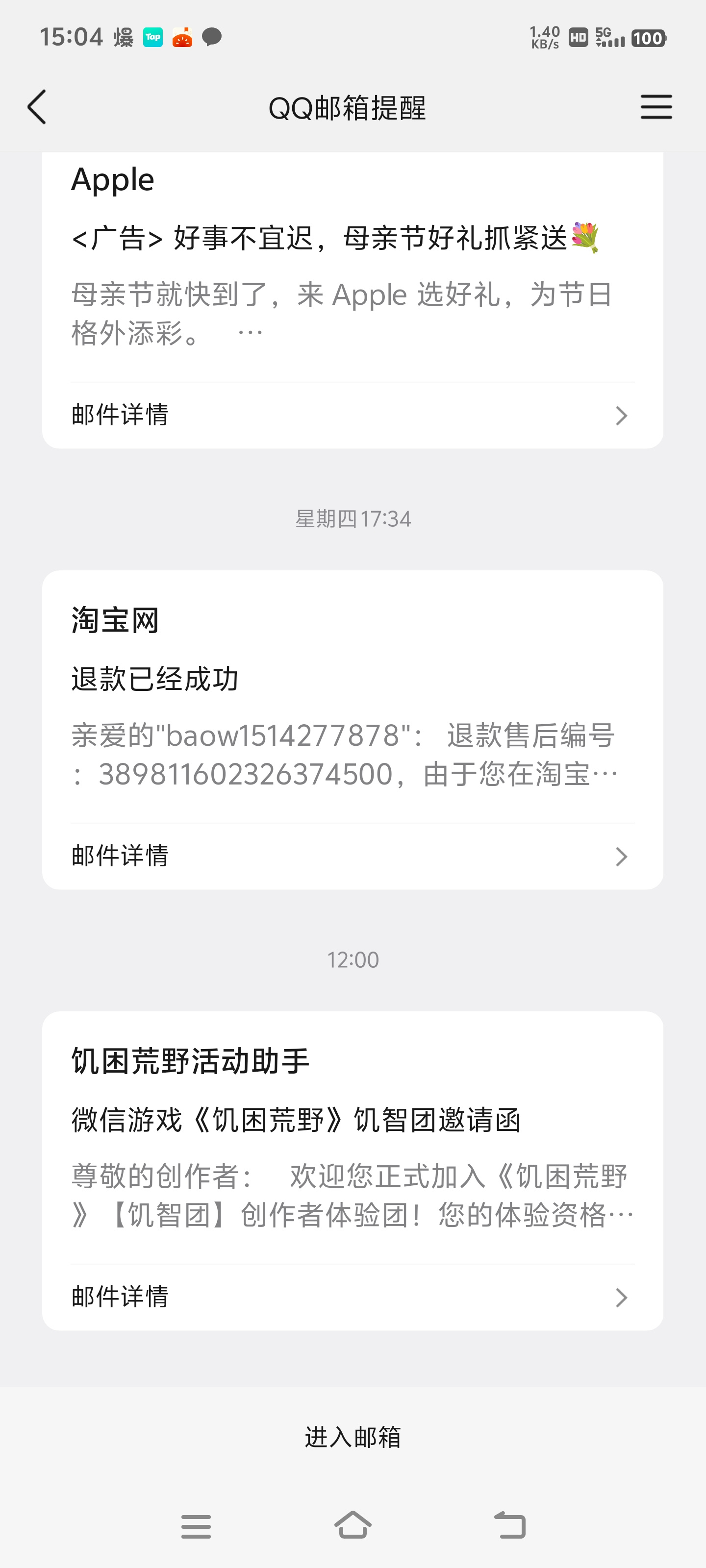Open recent apps from the navigation bar
The height and width of the screenshot is (1568, 706).
pos(196,1526)
